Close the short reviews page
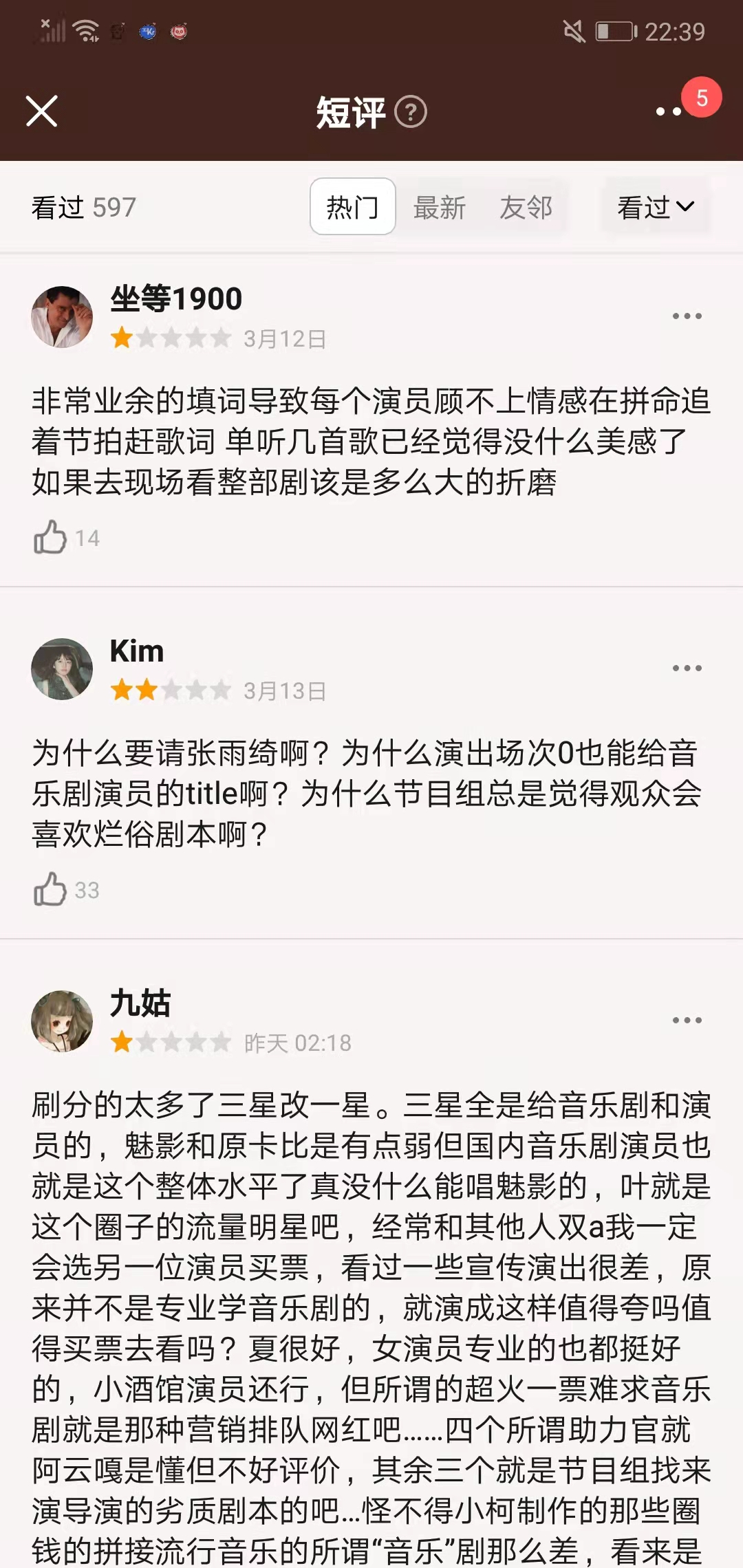The image size is (743, 1568). click(x=41, y=111)
